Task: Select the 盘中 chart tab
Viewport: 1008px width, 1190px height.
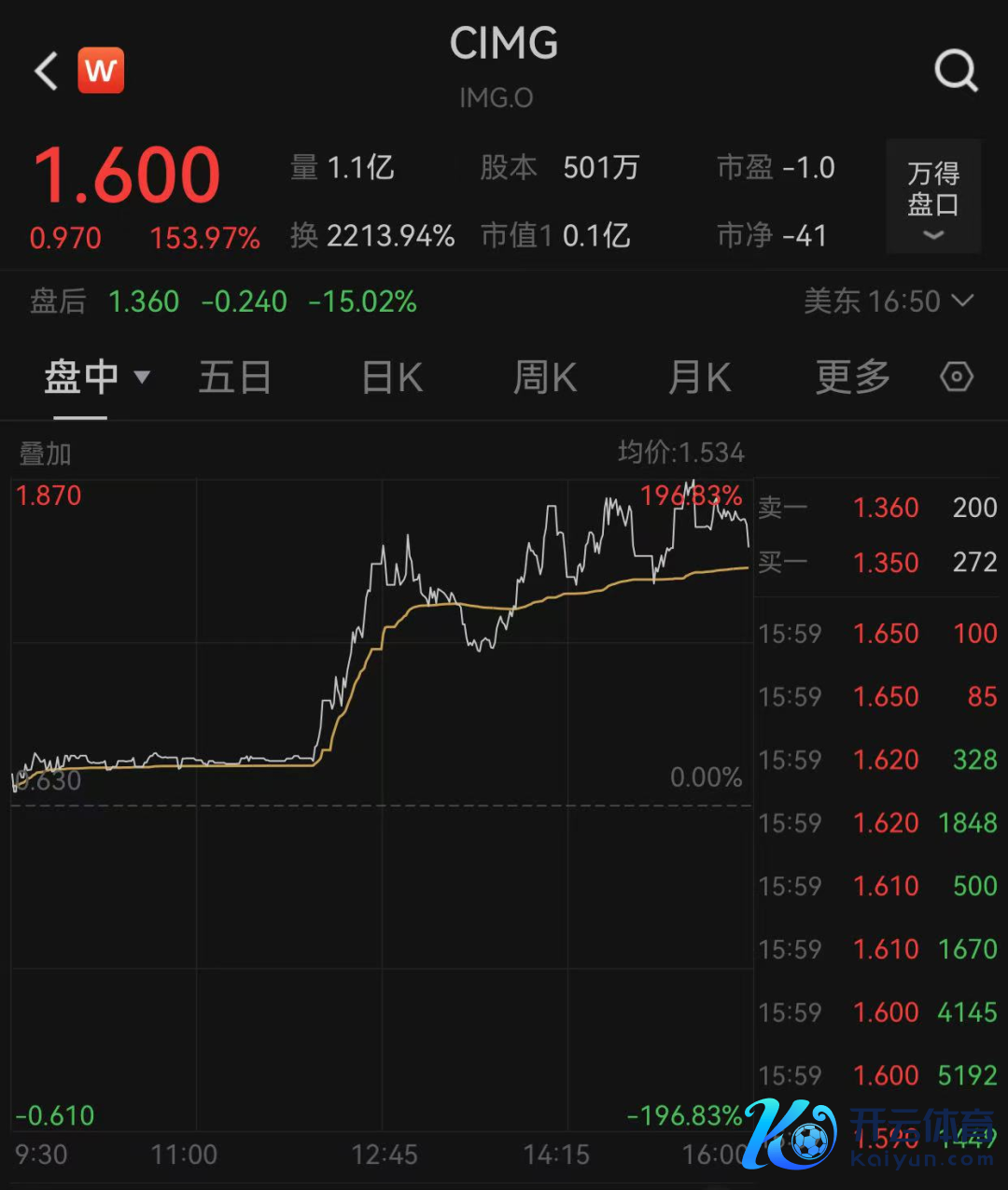Action: (95, 378)
